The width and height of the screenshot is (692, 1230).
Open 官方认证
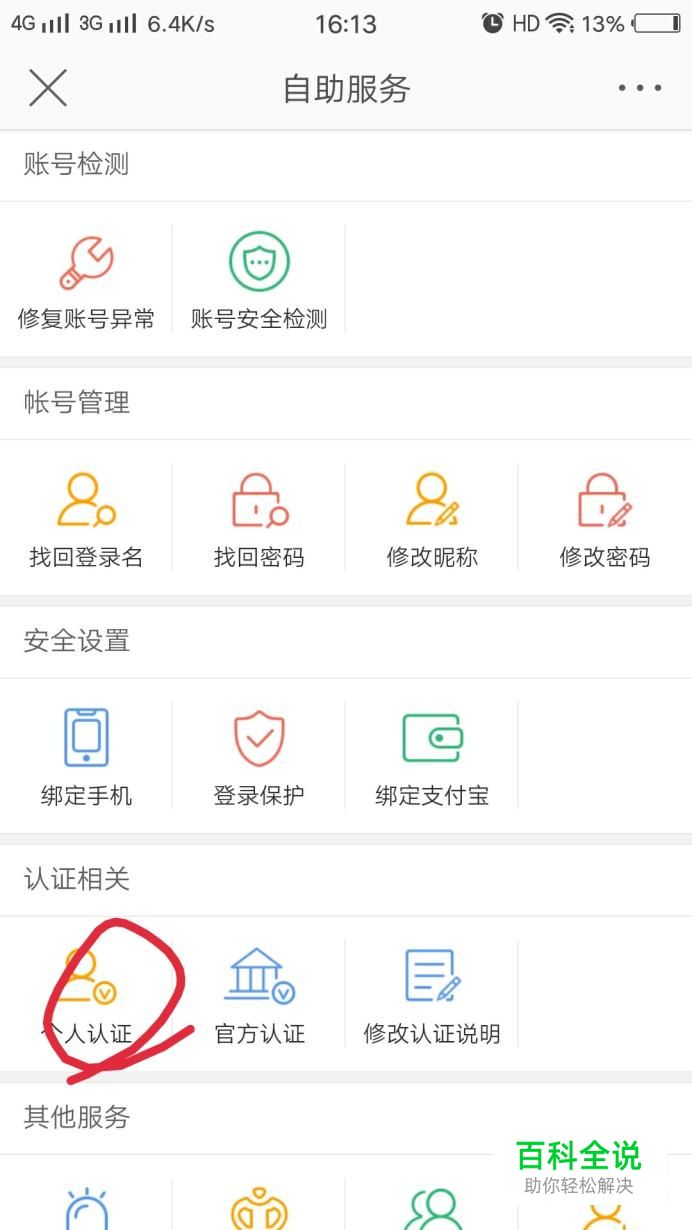(x=259, y=994)
